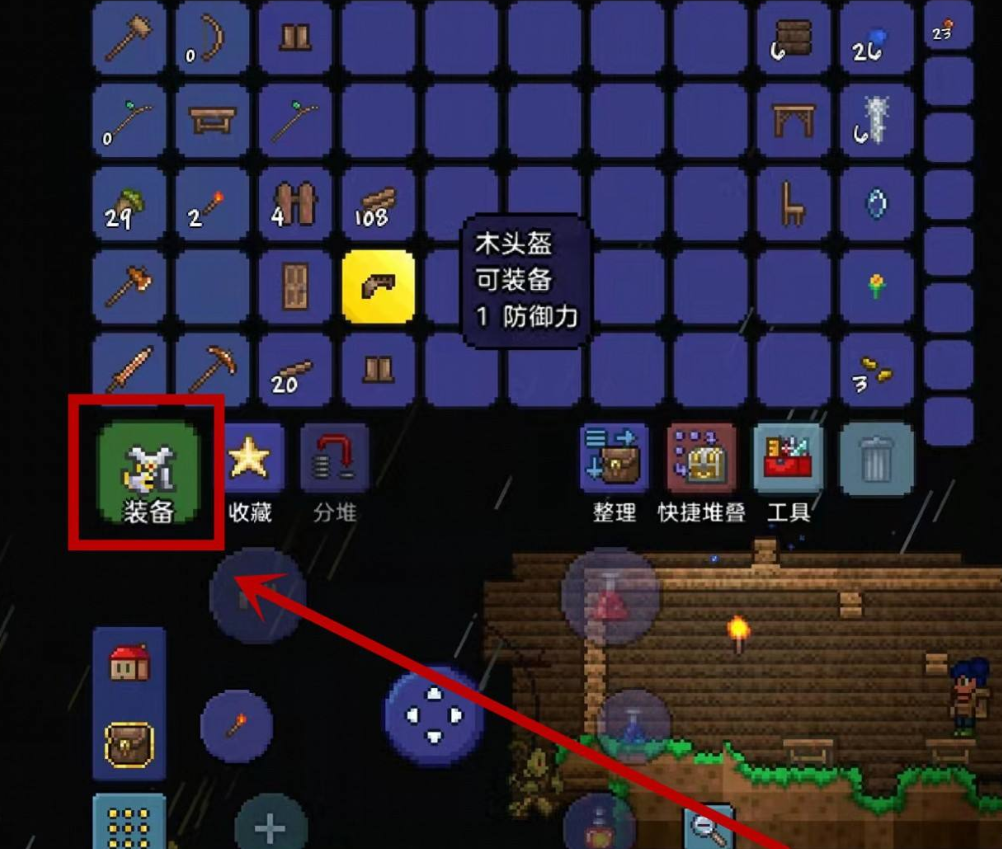Open the chest icon in side panel

pyautogui.click(x=129, y=744)
